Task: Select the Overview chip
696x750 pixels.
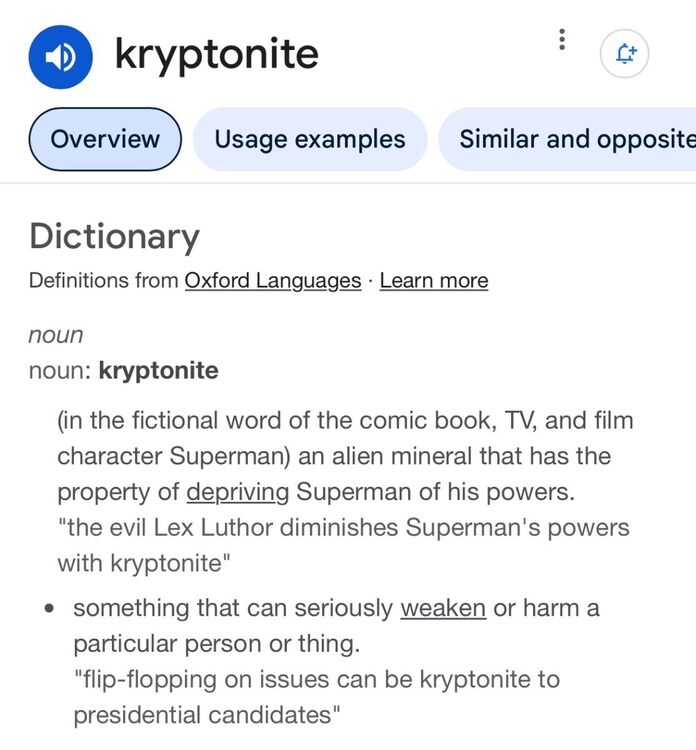Action: click(105, 139)
